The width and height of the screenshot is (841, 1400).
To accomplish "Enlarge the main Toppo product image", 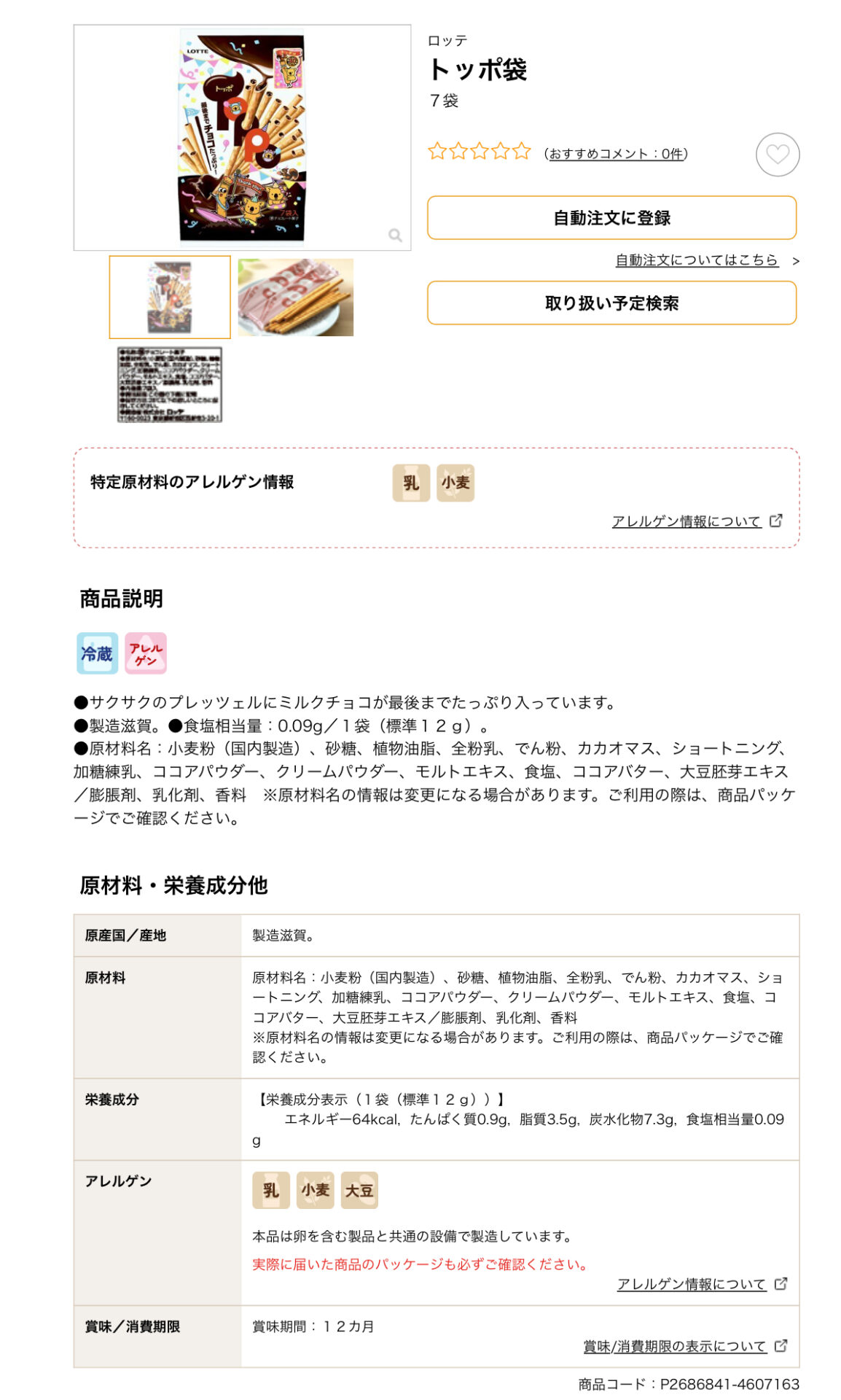I will click(x=242, y=138).
